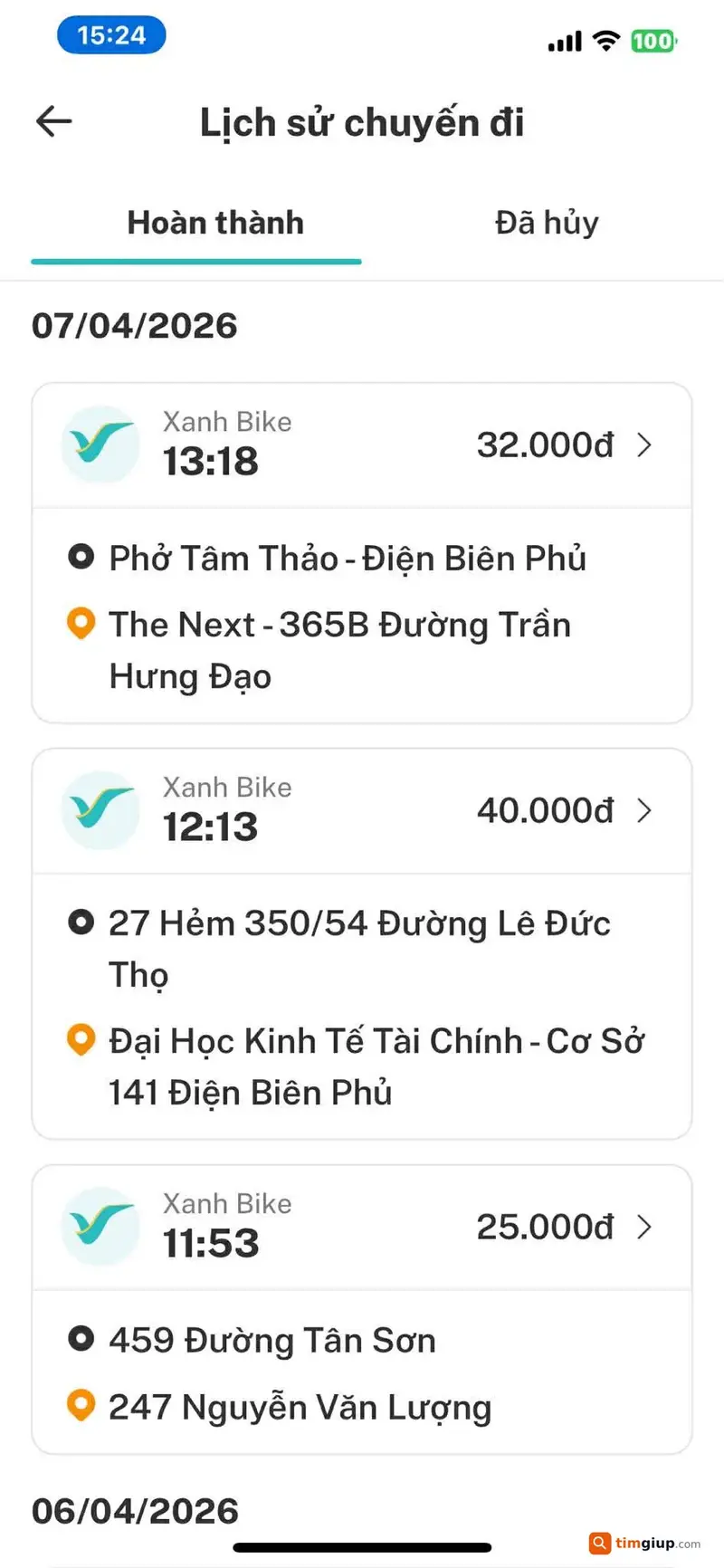Select the pickup point icon next to Phở Tâm Thảo
The height and width of the screenshot is (1568, 724).
click(81, 558)
